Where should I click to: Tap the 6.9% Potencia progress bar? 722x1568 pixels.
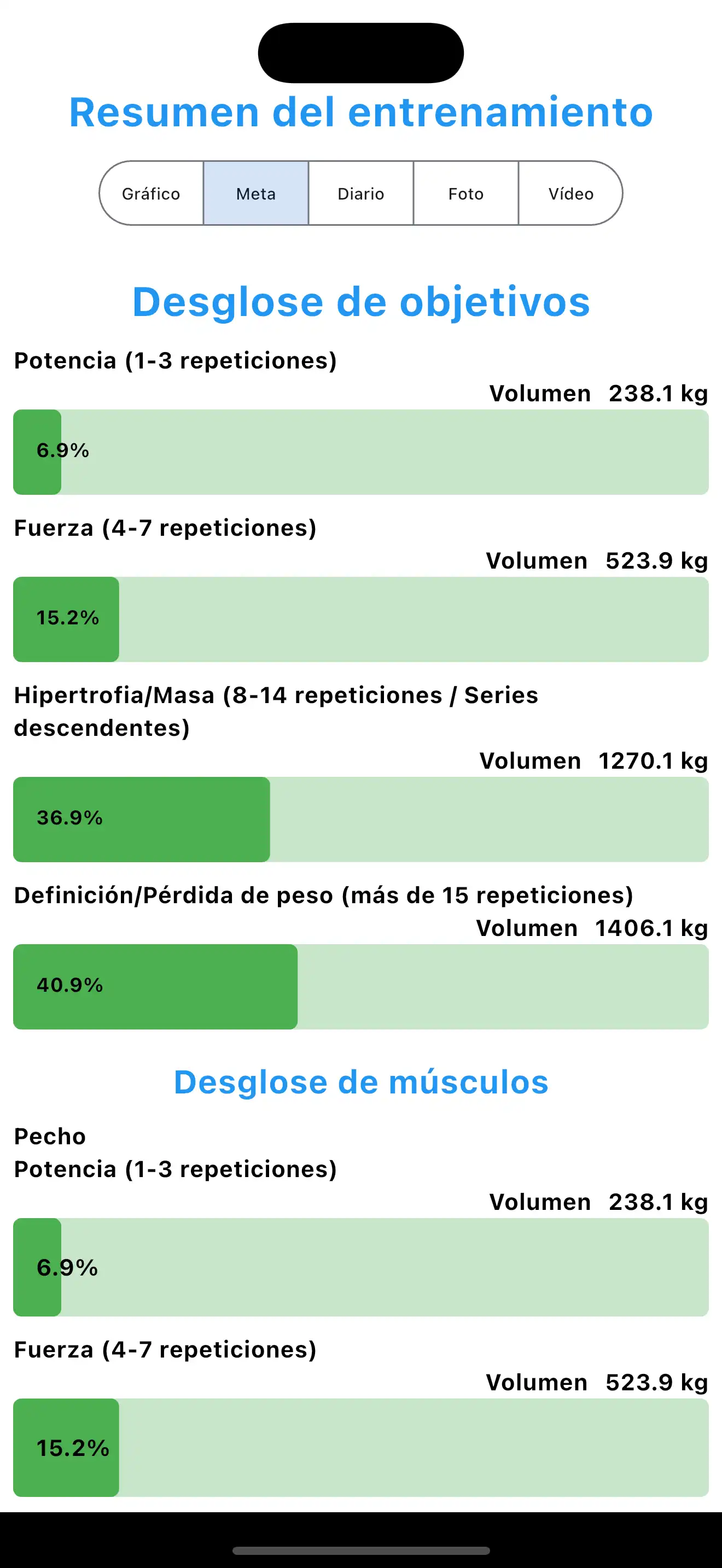361,452
